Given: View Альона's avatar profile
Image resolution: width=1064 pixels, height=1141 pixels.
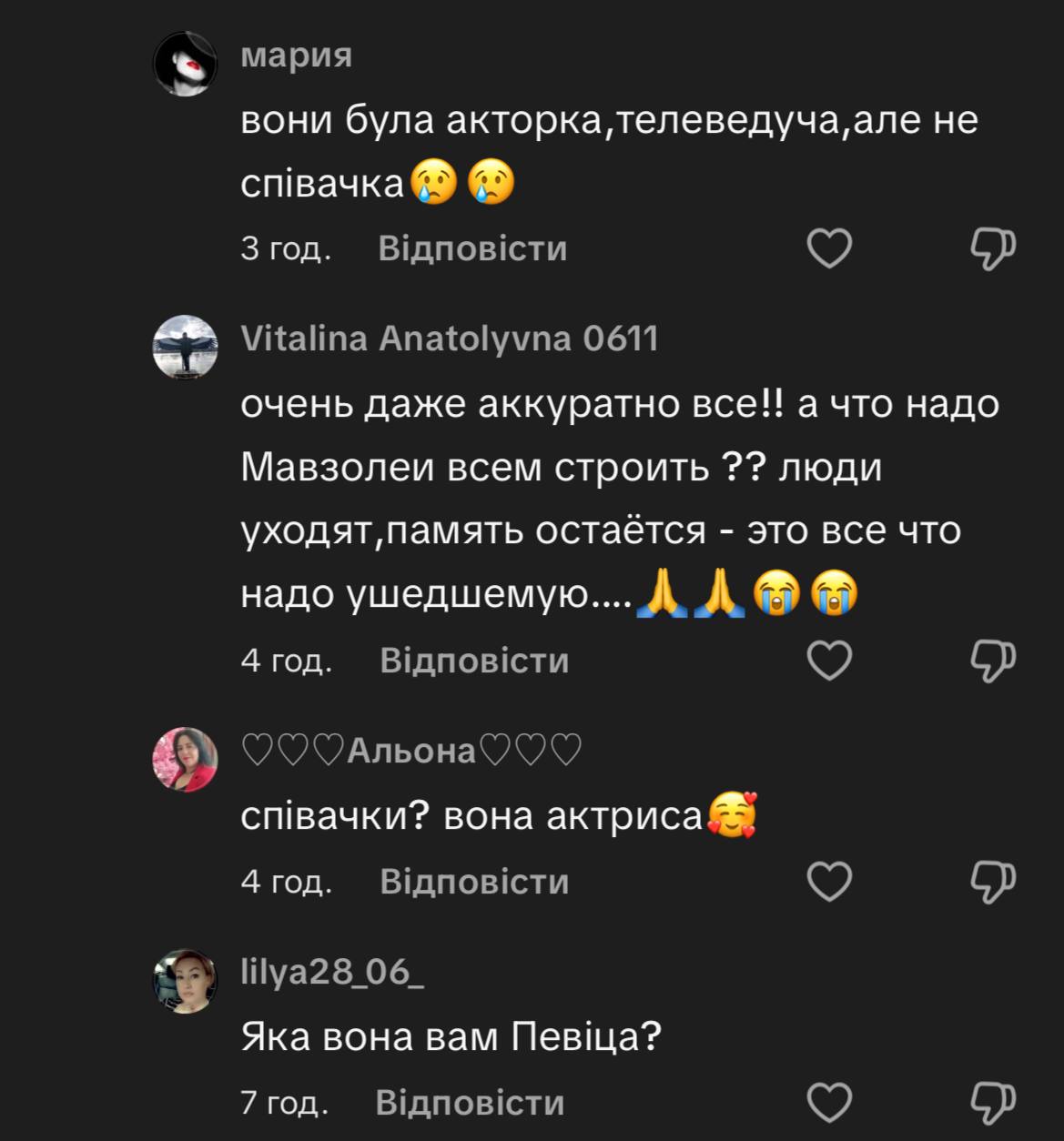Looking at the screenshot, I should [x=185, y=760].
